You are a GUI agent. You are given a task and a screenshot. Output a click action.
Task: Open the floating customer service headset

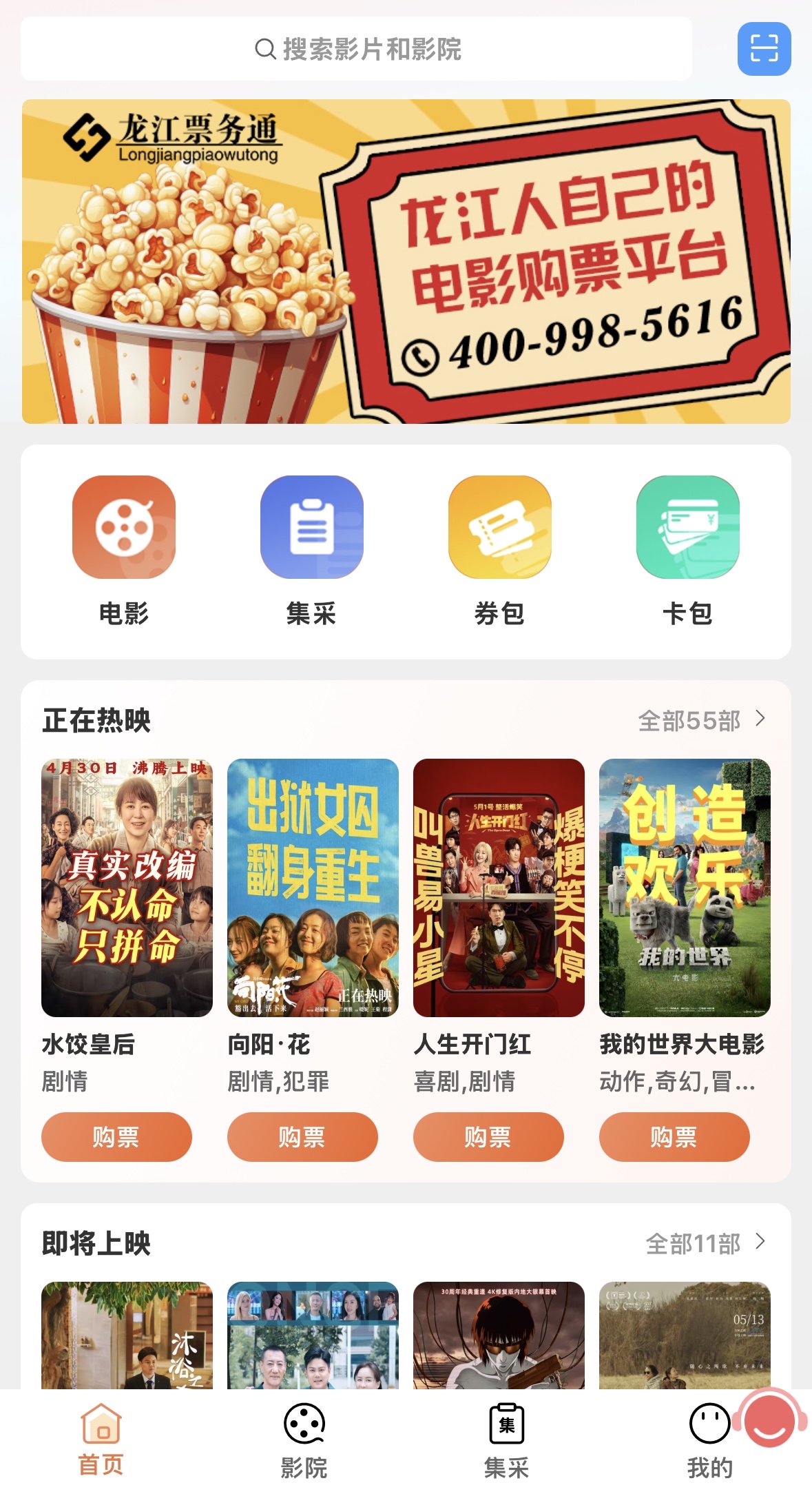click(x=770, y=1420)
